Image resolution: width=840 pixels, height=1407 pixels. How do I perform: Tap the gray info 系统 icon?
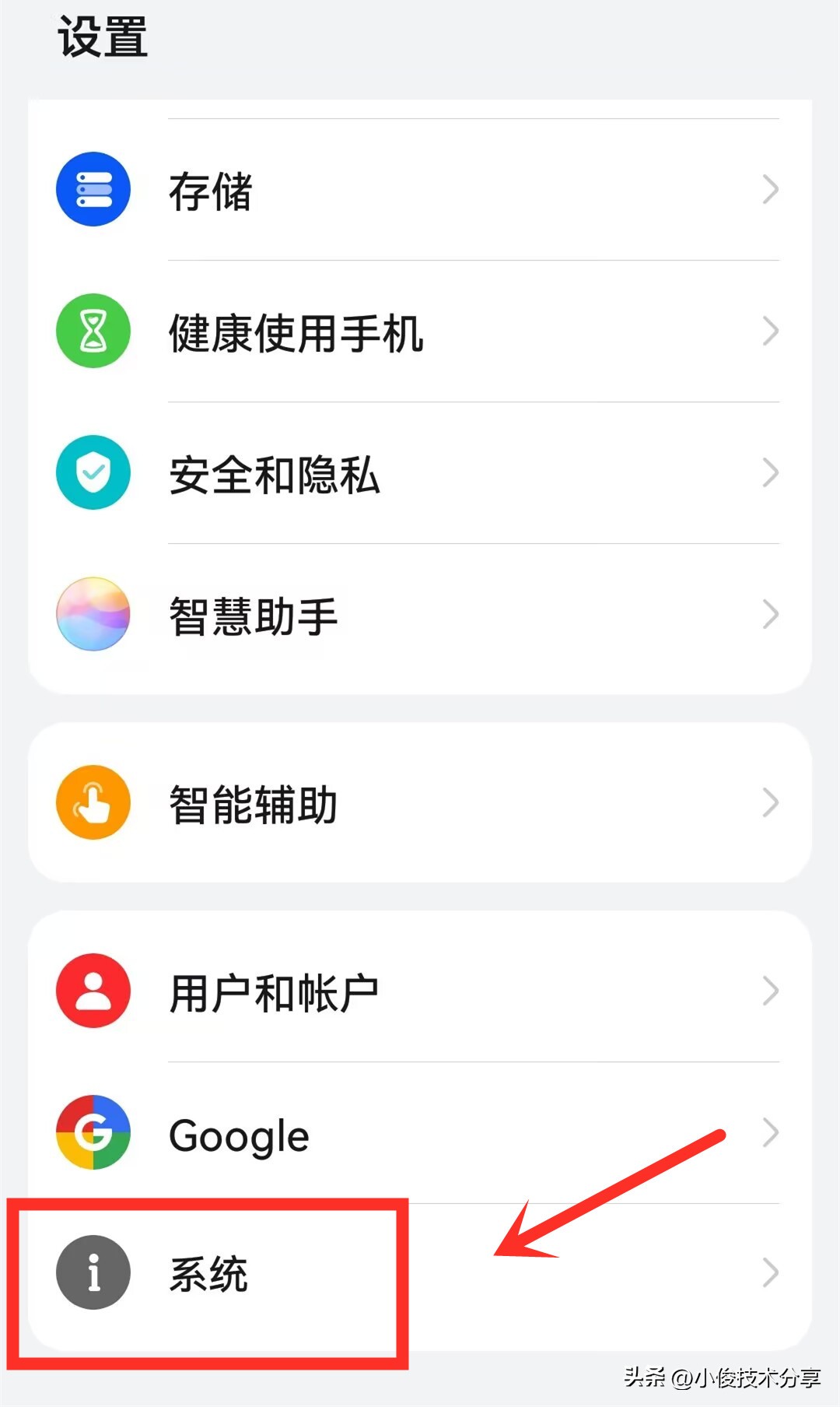pos(93,1273)
